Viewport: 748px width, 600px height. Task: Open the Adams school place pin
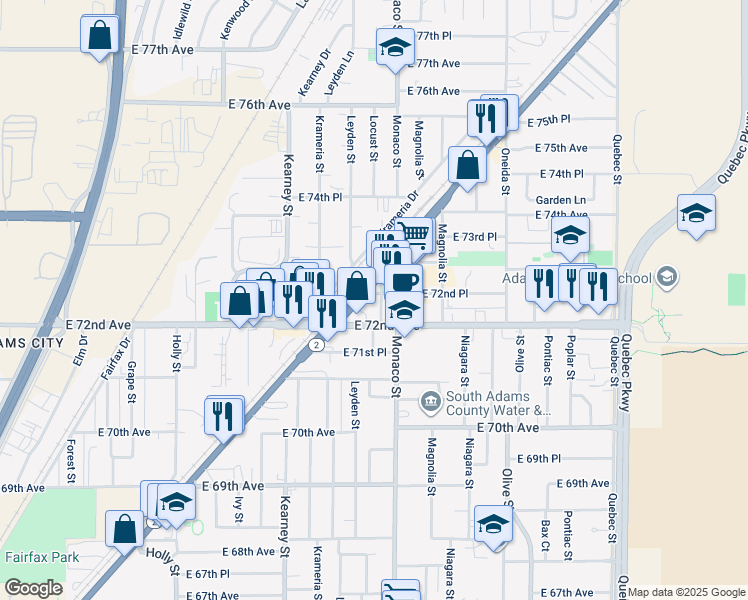[x=668, y=278]
